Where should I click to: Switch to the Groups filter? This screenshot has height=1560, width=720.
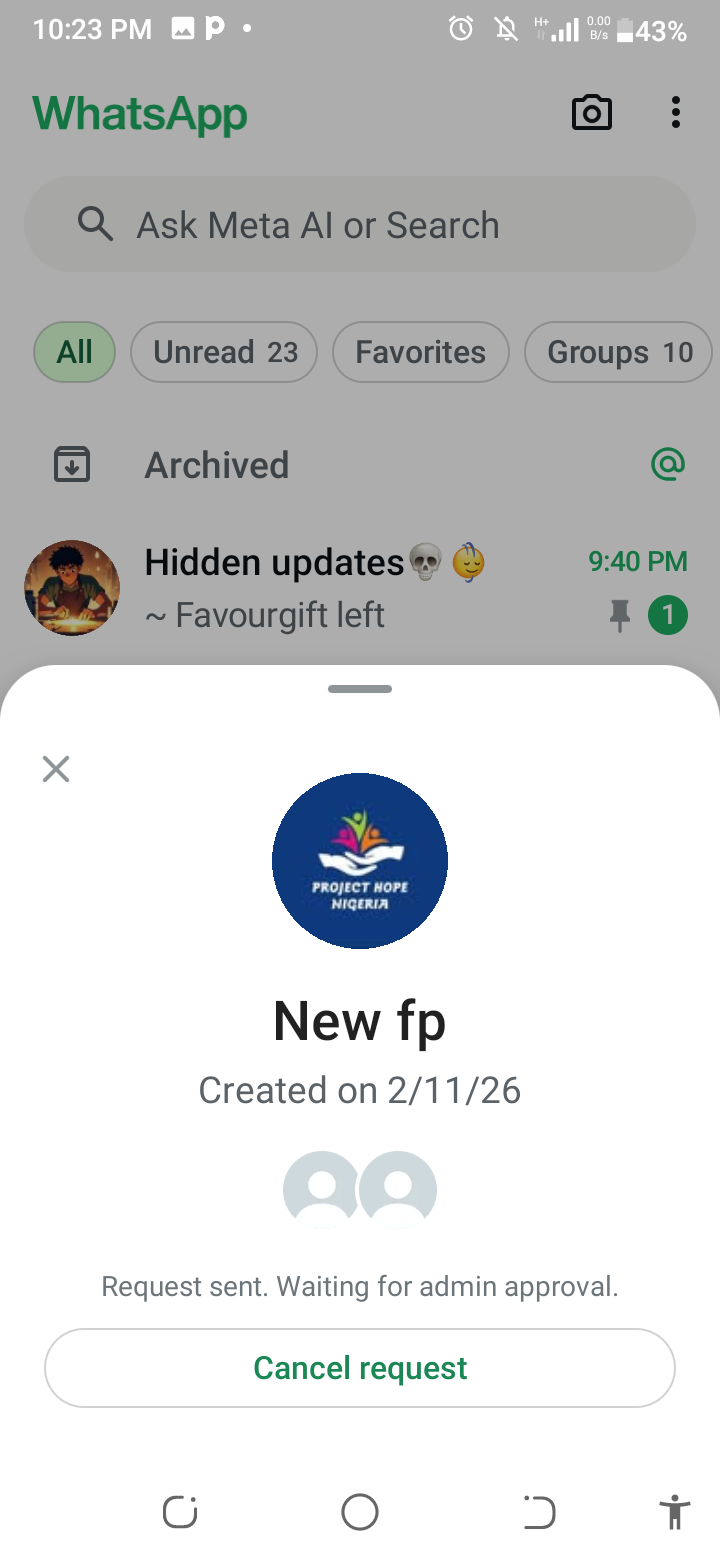[618, 352]
